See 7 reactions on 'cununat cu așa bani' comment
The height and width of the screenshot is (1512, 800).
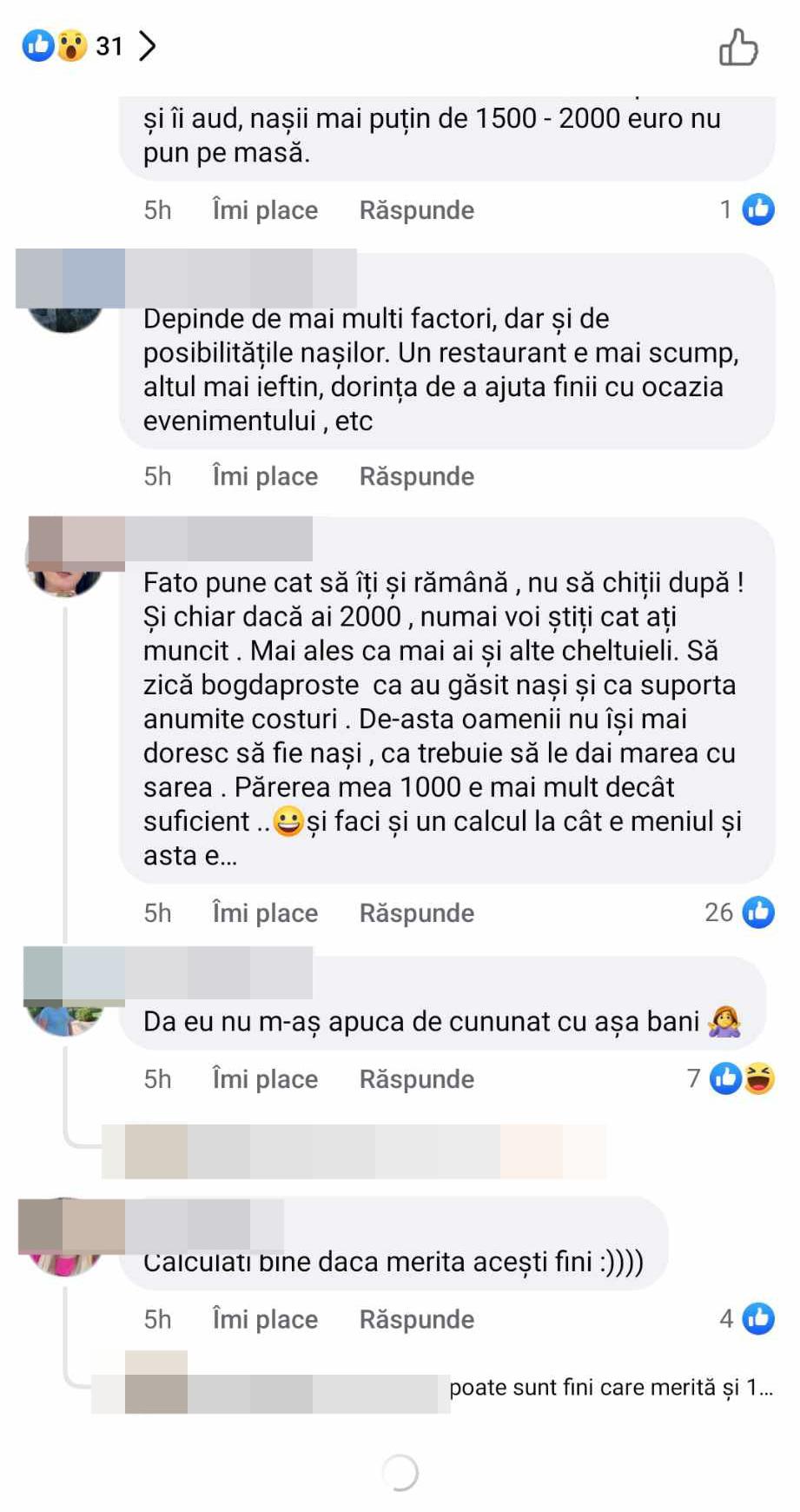[731, 1078]
